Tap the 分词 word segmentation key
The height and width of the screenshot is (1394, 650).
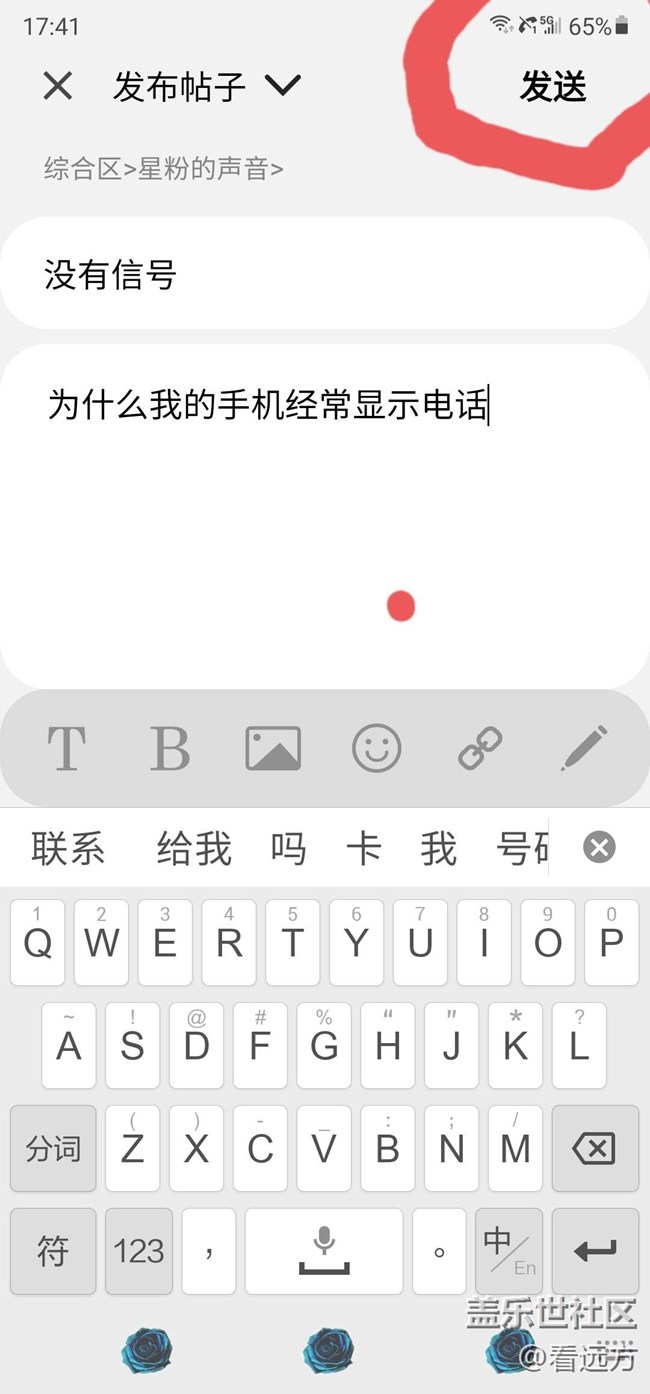(53, 1149)
